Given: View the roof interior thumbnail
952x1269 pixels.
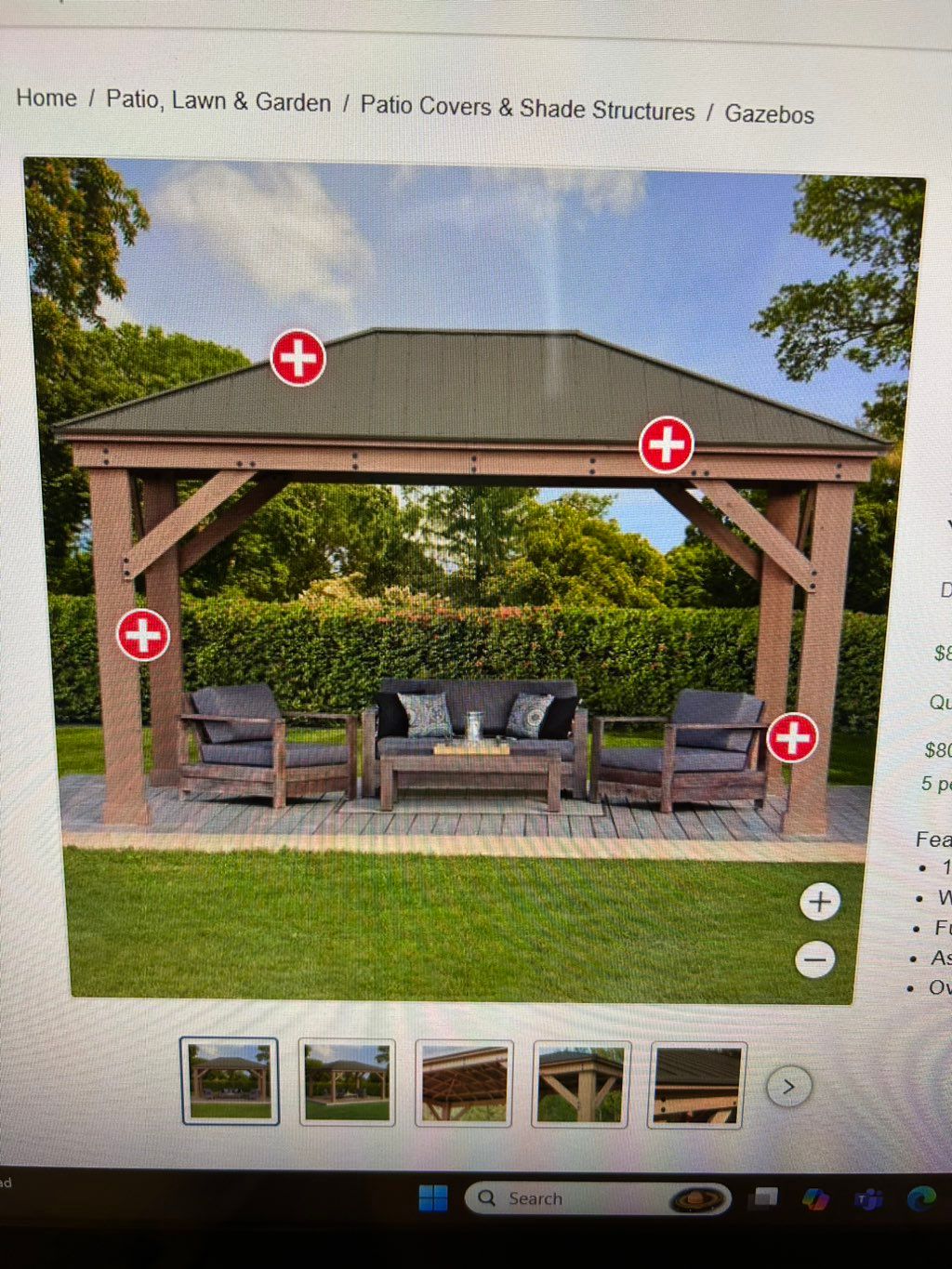Looking at the screenshot, I should click(464, 1083).
